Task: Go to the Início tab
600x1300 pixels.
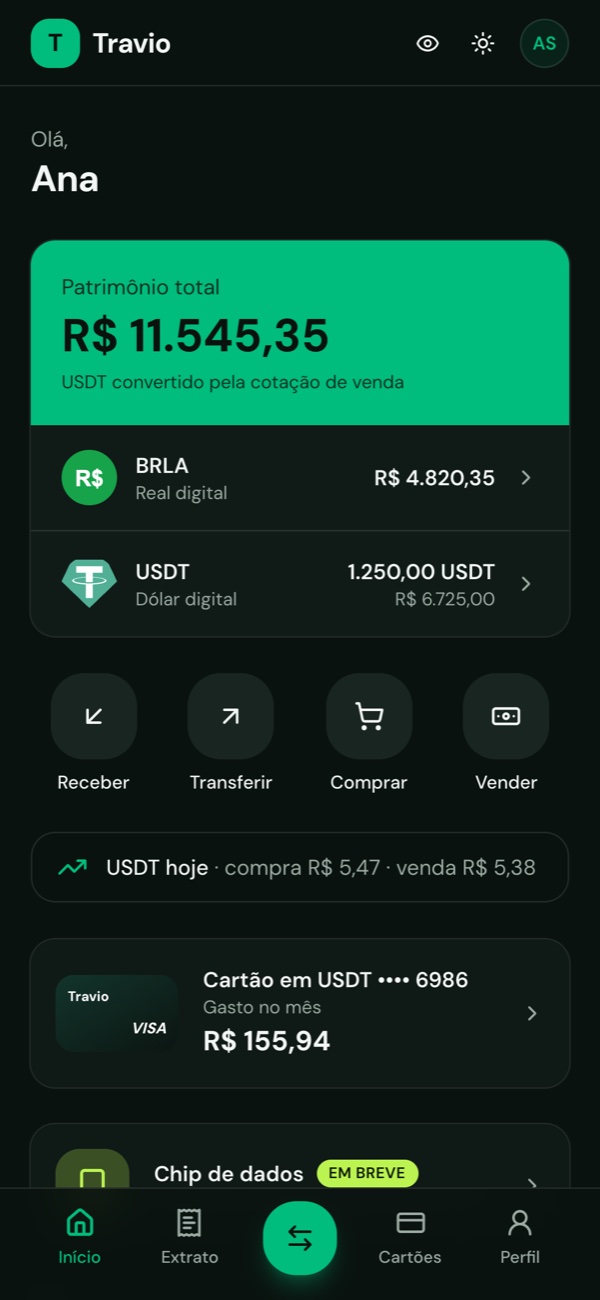Action: coord(79,1237)
